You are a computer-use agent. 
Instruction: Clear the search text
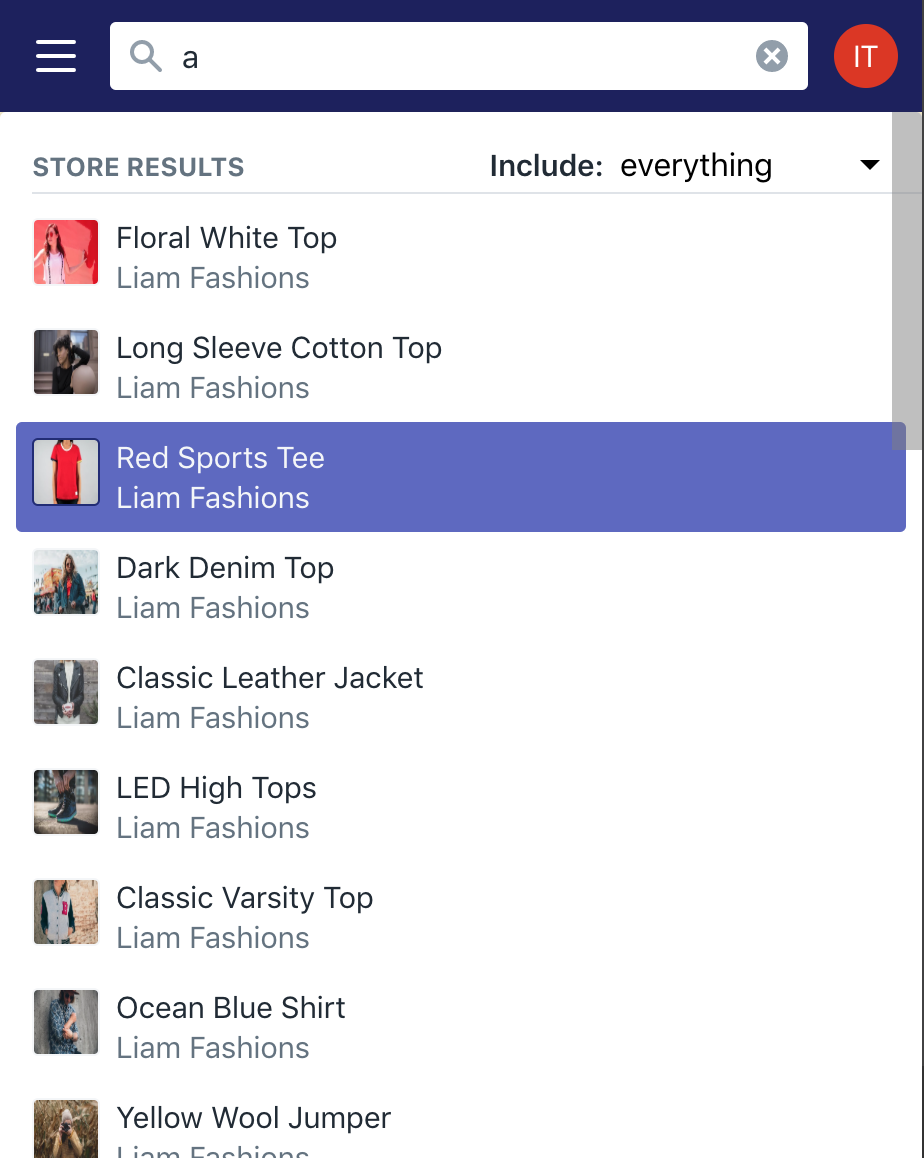point(771,57)
